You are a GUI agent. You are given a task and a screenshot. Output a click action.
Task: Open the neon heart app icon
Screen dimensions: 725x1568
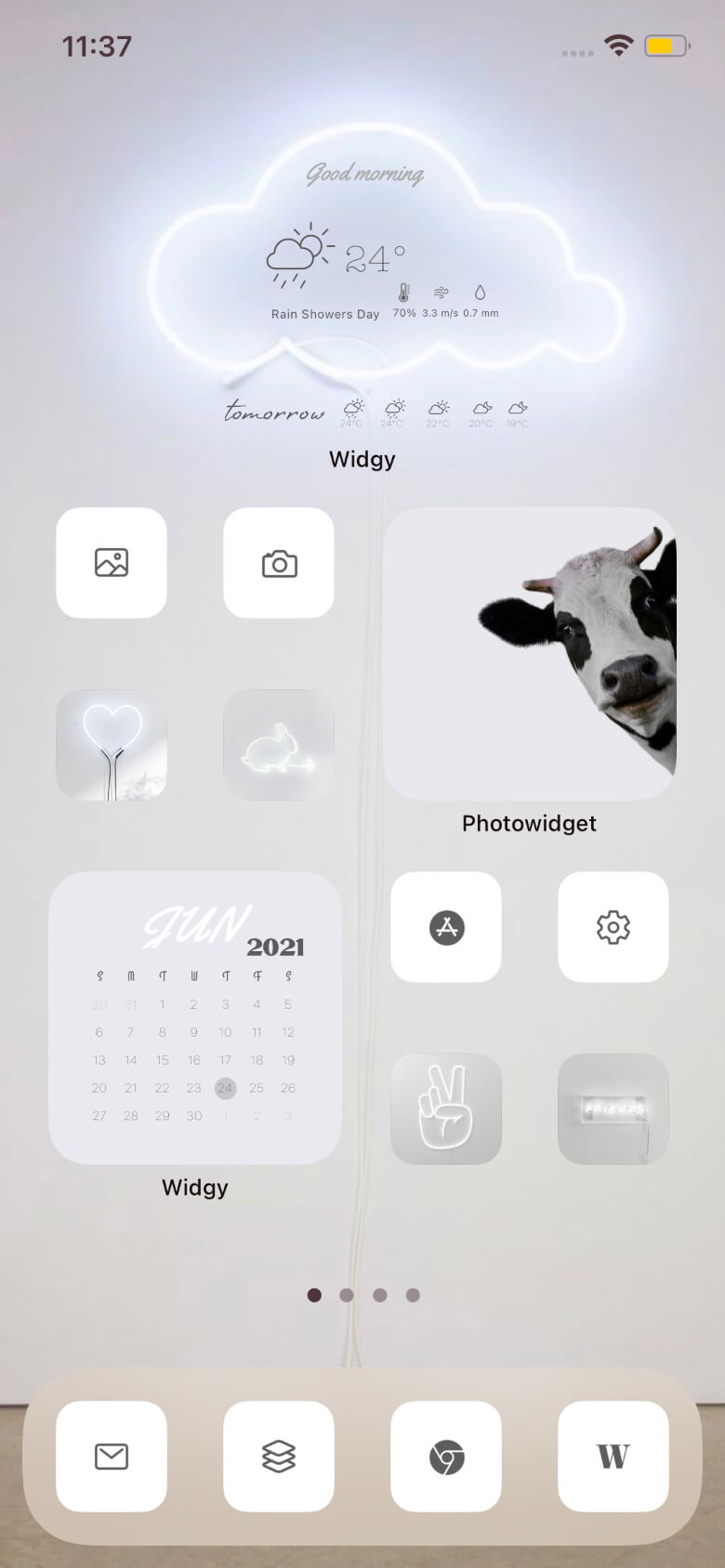pos(112,745)
